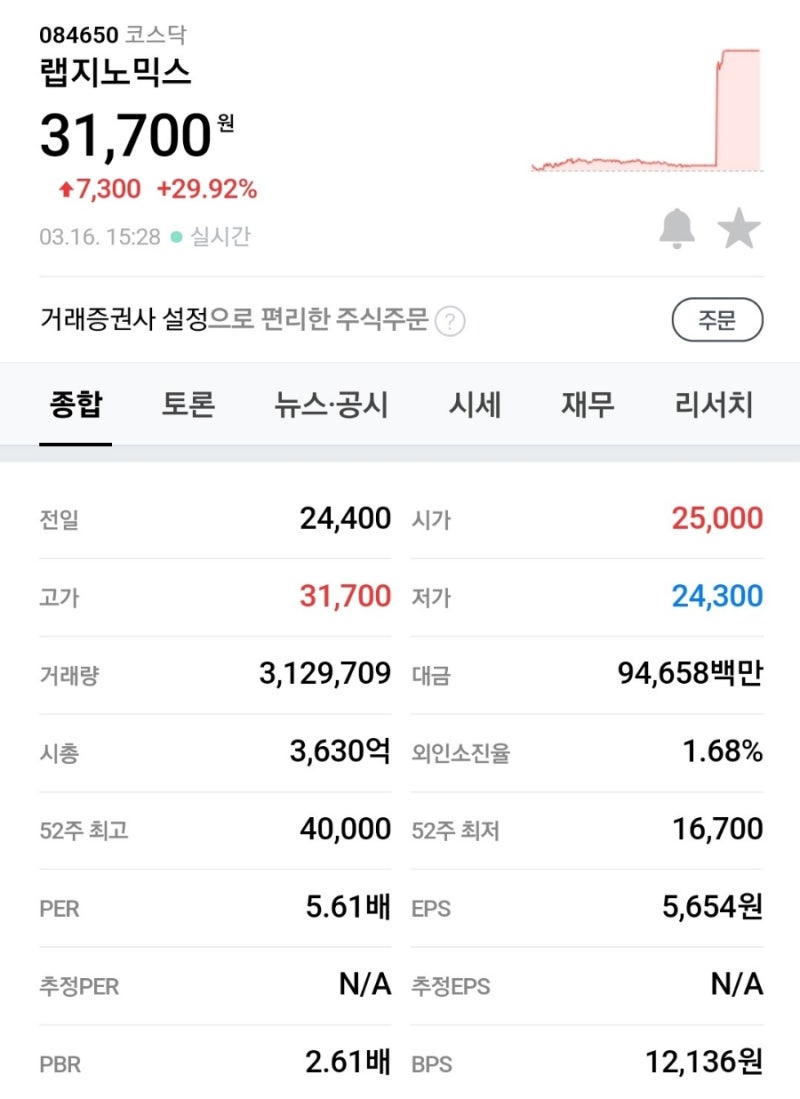Switch to the 토론 discussion tab
Viewport: 800px width, 1099px height.
coord(188,404)
